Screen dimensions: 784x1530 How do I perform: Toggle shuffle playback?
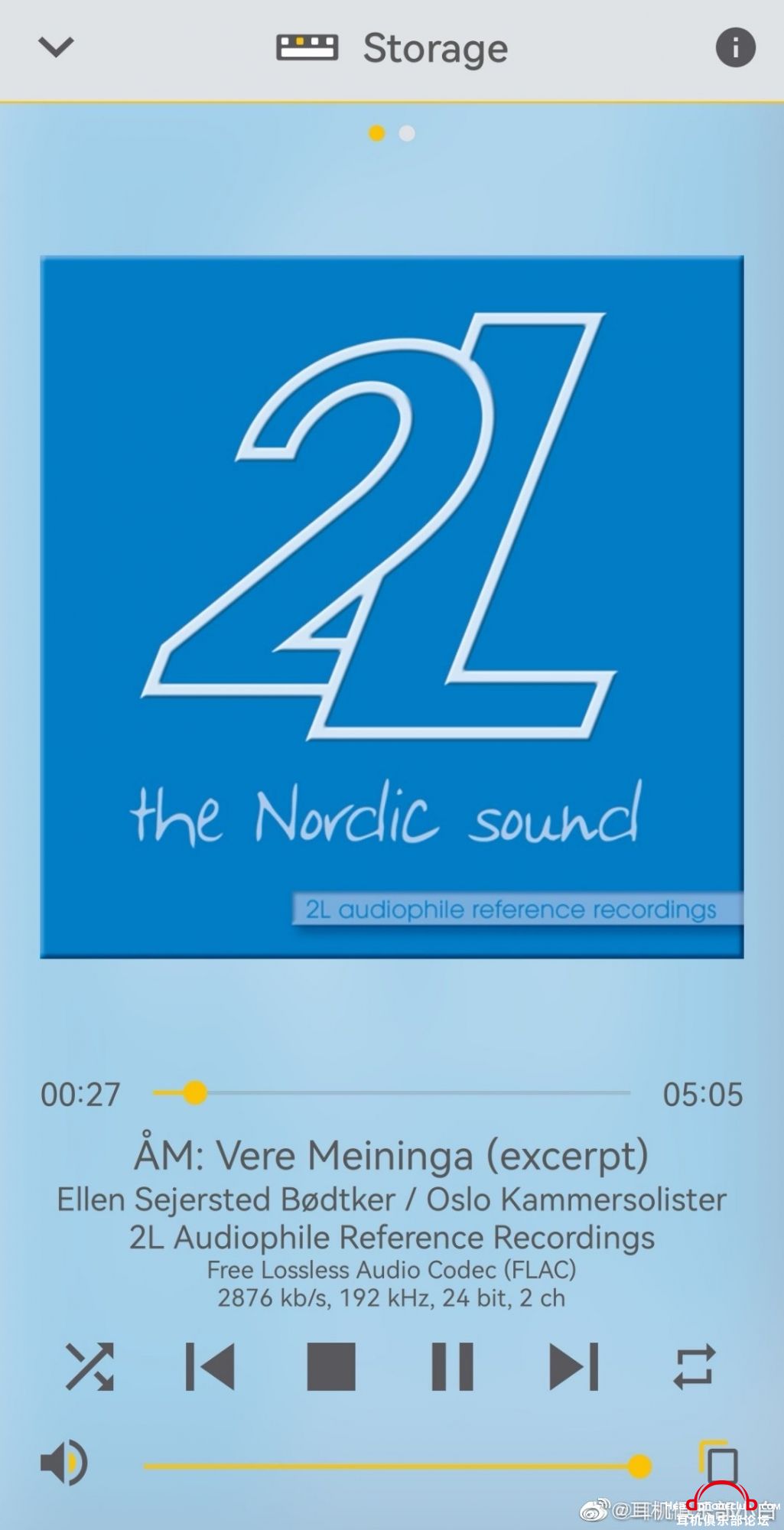pos(89,1366)
